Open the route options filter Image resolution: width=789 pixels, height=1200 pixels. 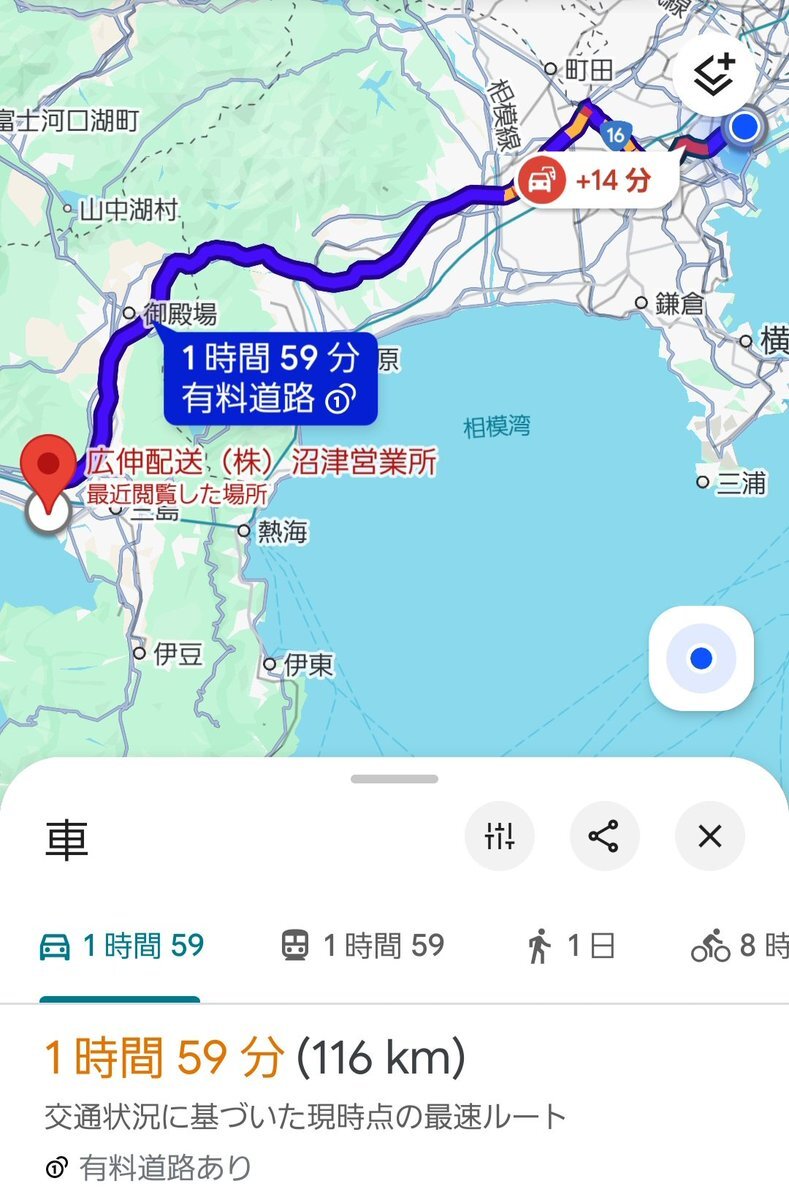tap(499, 836)
